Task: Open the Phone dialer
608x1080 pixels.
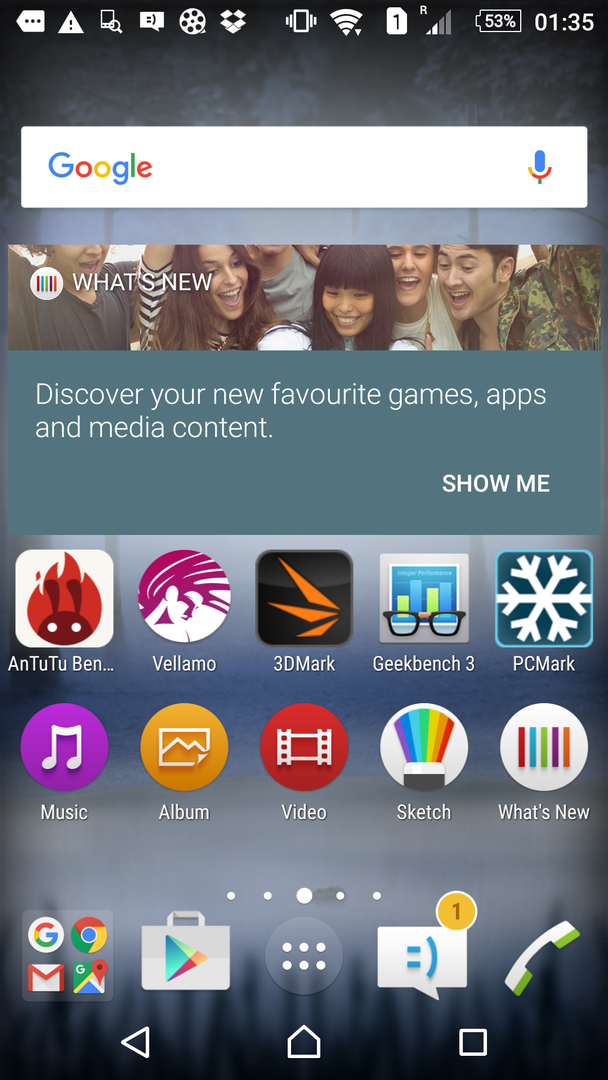Action: tap(541, 958)
